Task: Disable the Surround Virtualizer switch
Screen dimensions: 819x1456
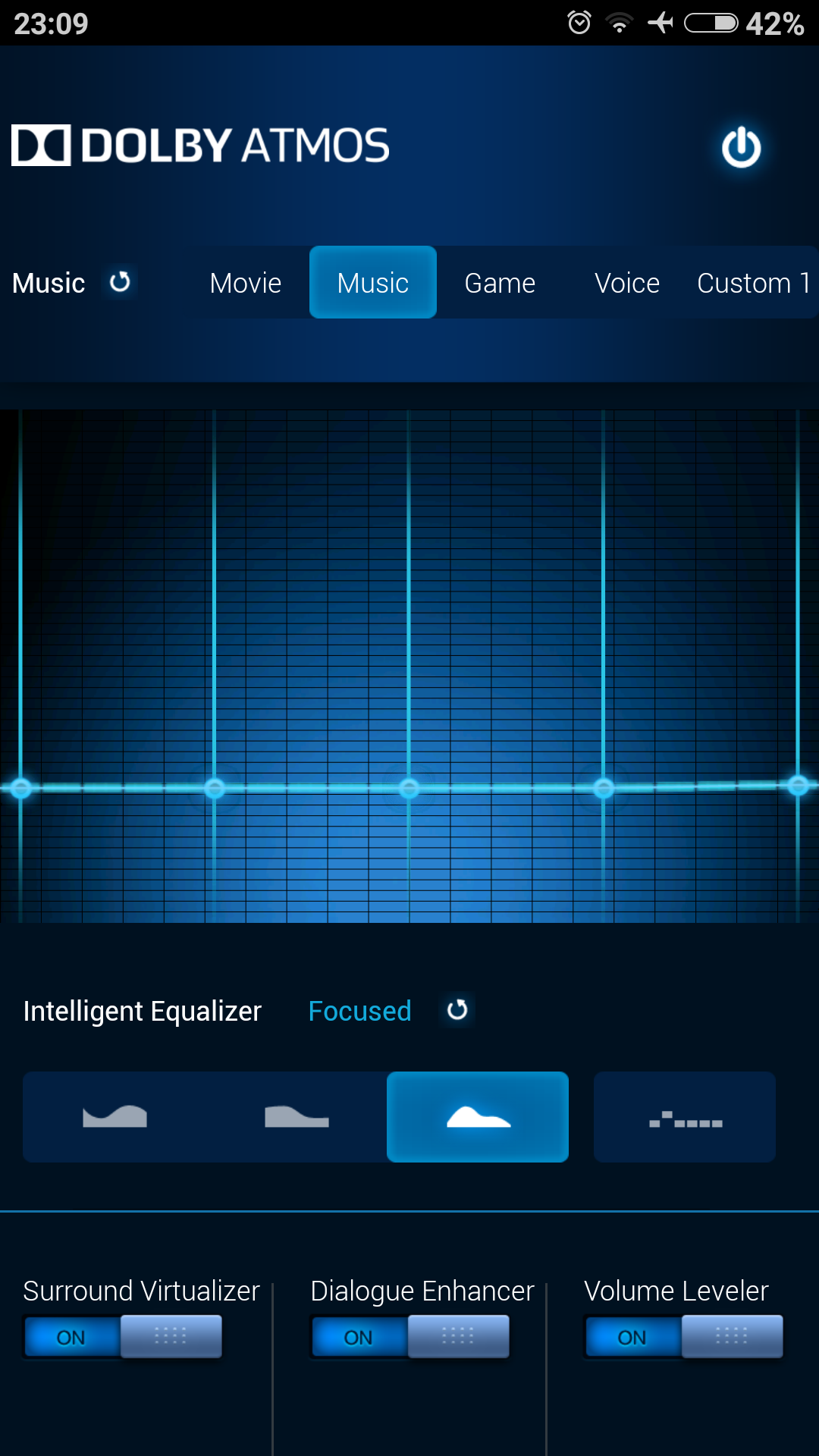Action: click(x=124, y=1337)
